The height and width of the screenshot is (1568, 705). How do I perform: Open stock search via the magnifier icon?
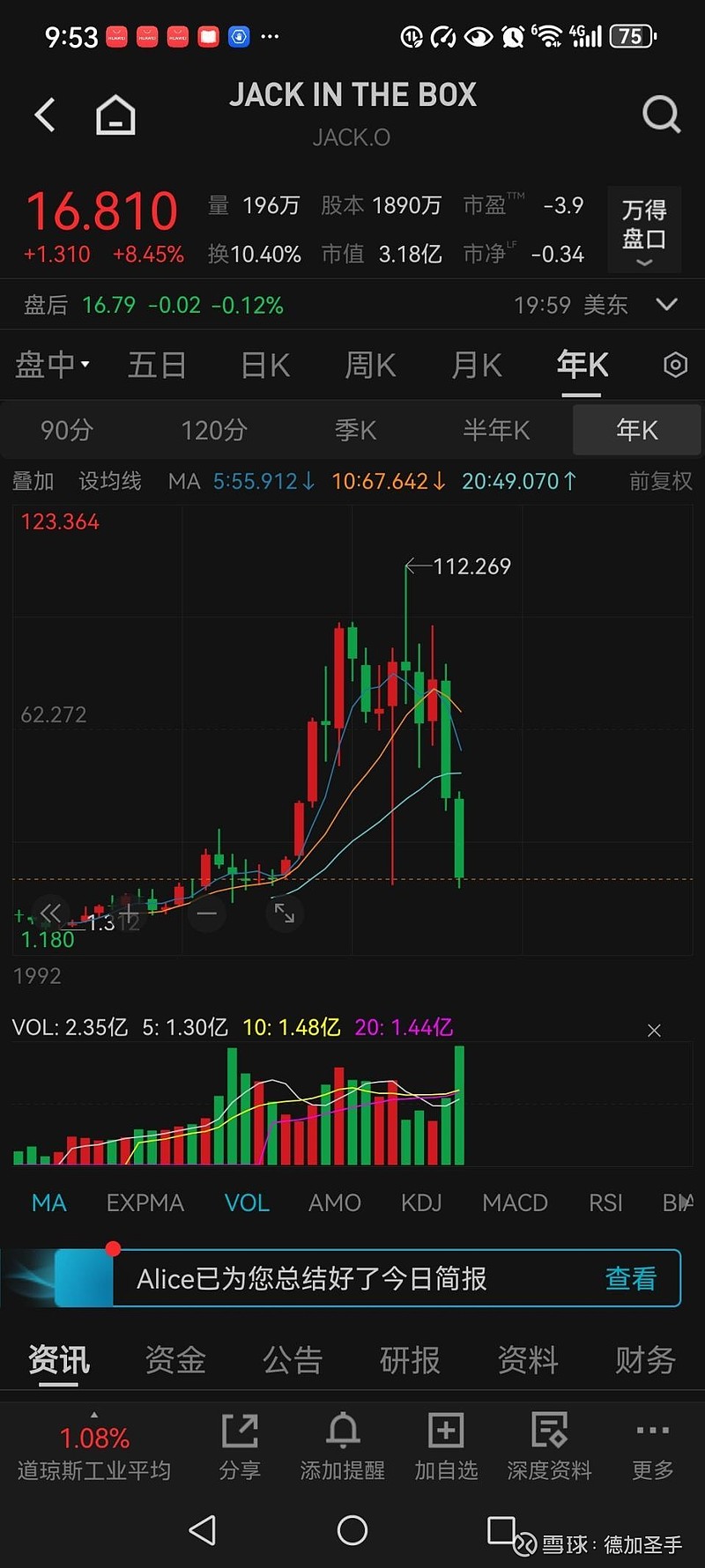(x=661, y=115)
